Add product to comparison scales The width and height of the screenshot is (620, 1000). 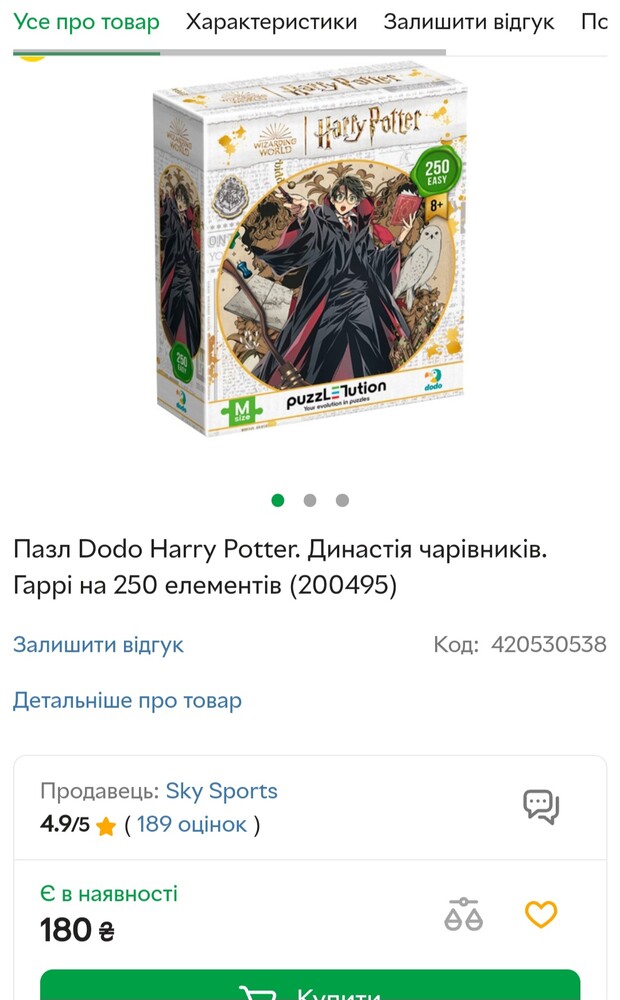[x=463, y=914]
